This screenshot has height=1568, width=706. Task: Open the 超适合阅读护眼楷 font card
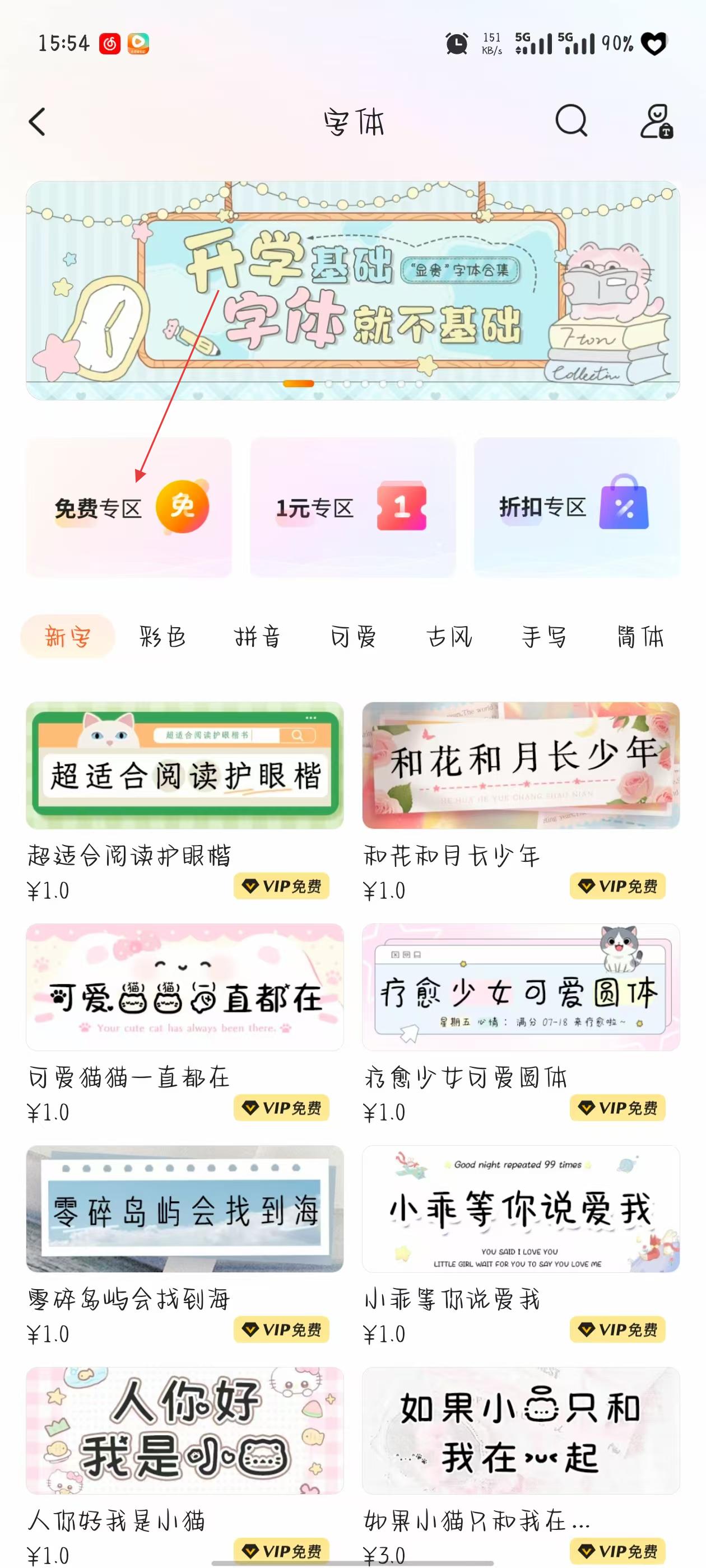pyautogui.click(x=184, y=766)
